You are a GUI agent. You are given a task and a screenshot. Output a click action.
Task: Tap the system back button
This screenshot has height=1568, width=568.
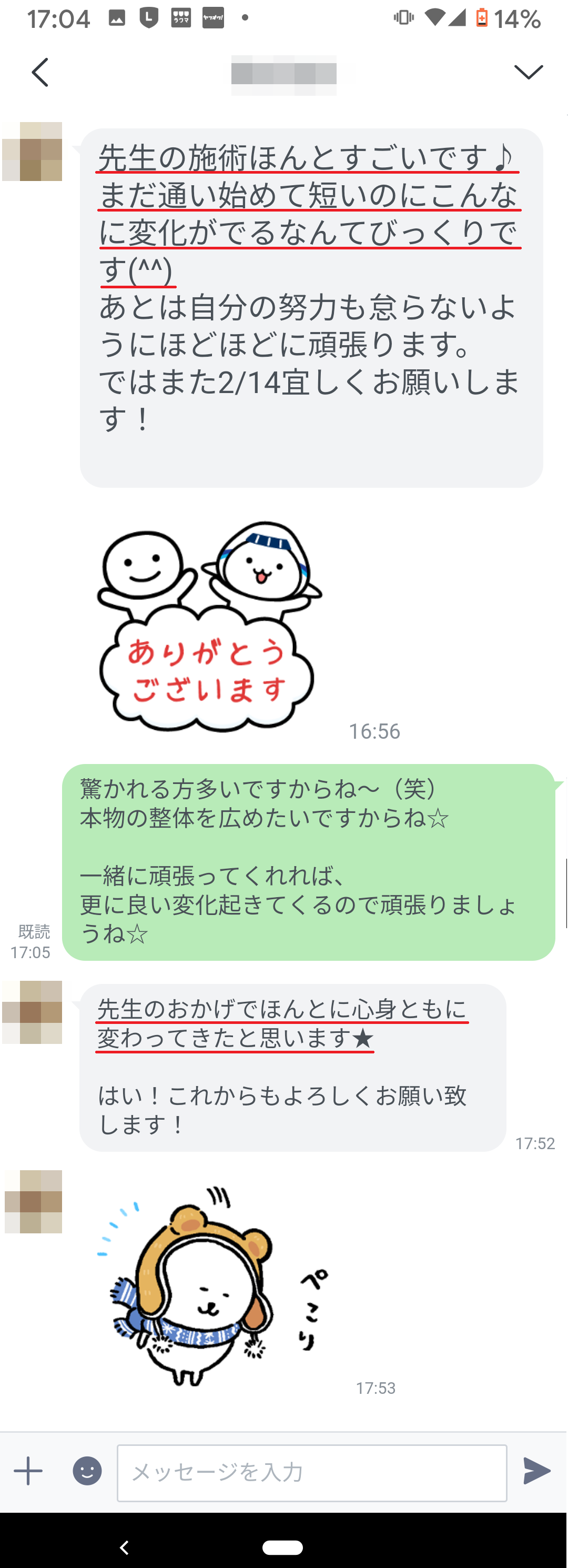[x=124, y=1547]
